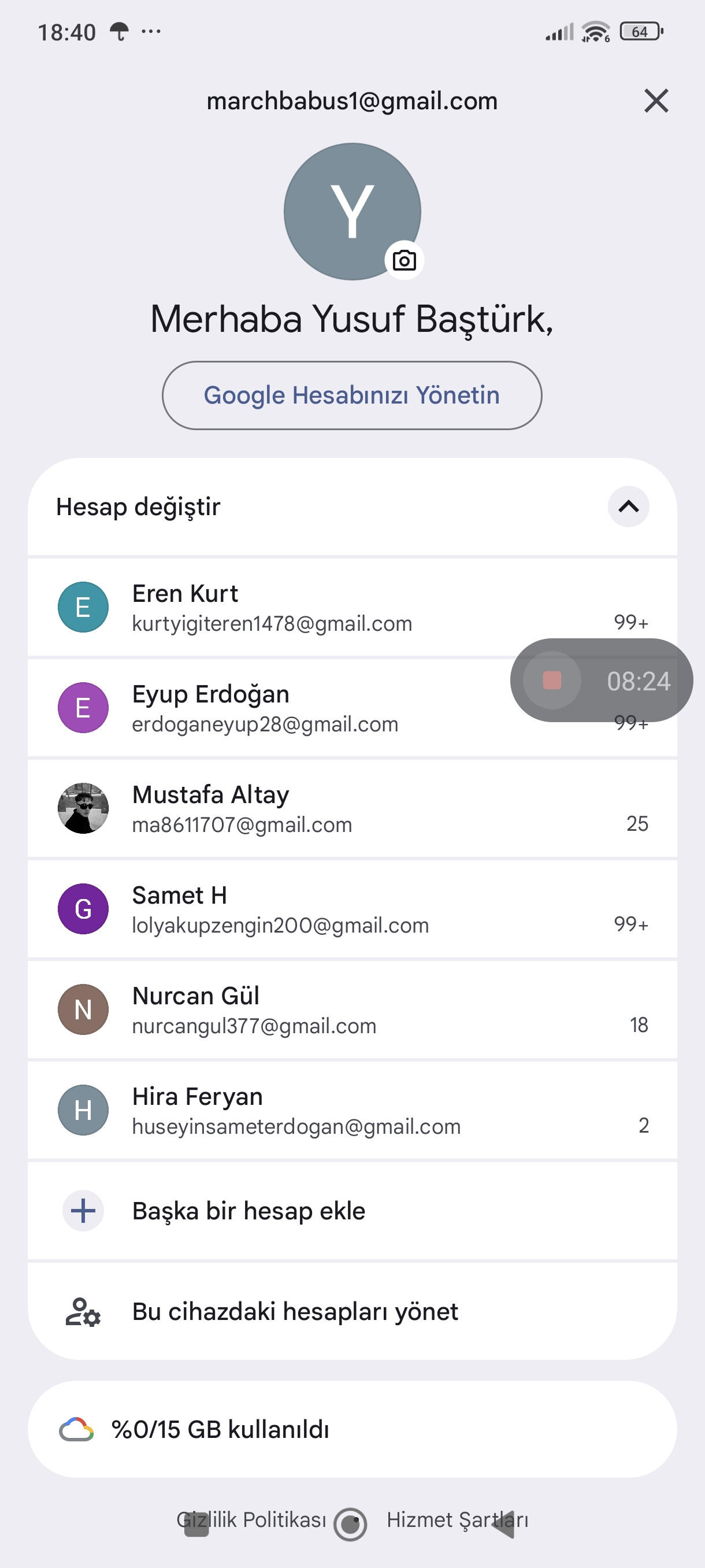Open Bu cihazdaki hesapları yönet
The height and width of the screenshot is (1568, 705).
(352, 1311)
